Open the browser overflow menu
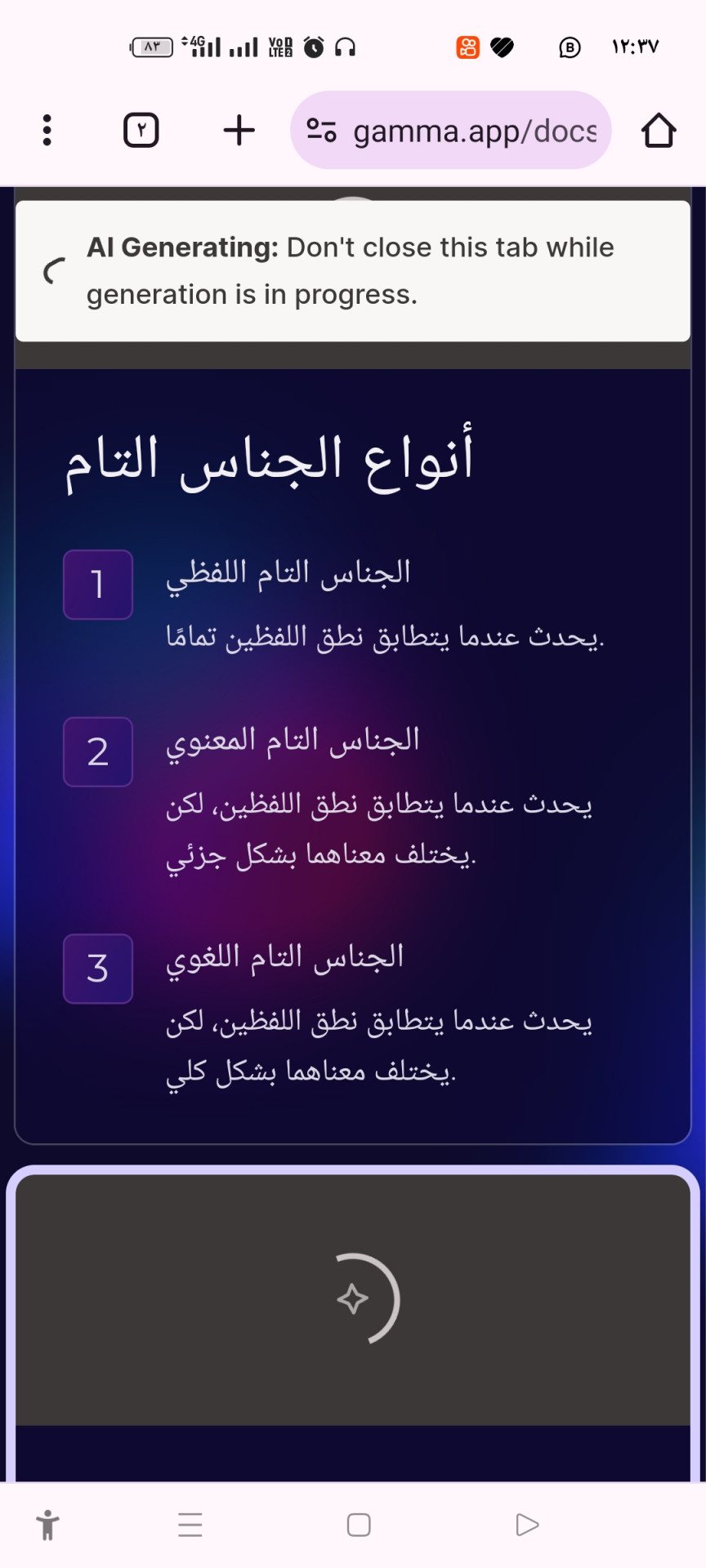The width and height of the screenshot is (706, 1568). (x=47, y=130)
